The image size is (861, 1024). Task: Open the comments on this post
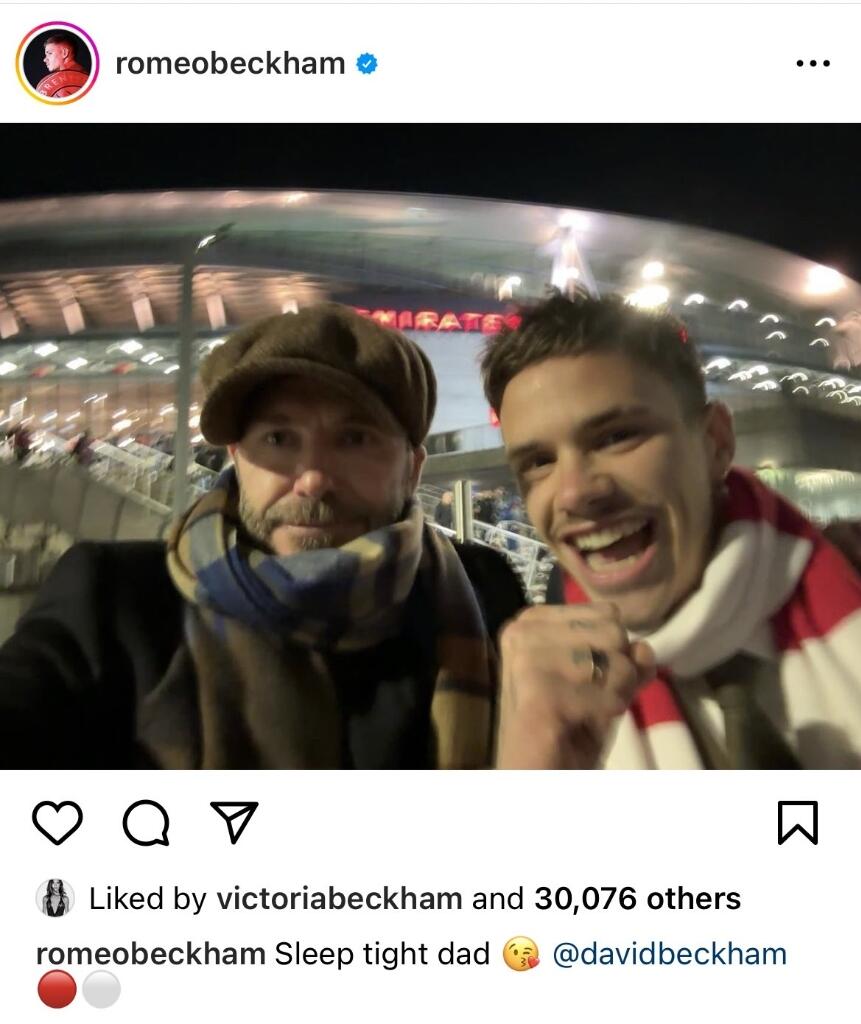point(145,823)
